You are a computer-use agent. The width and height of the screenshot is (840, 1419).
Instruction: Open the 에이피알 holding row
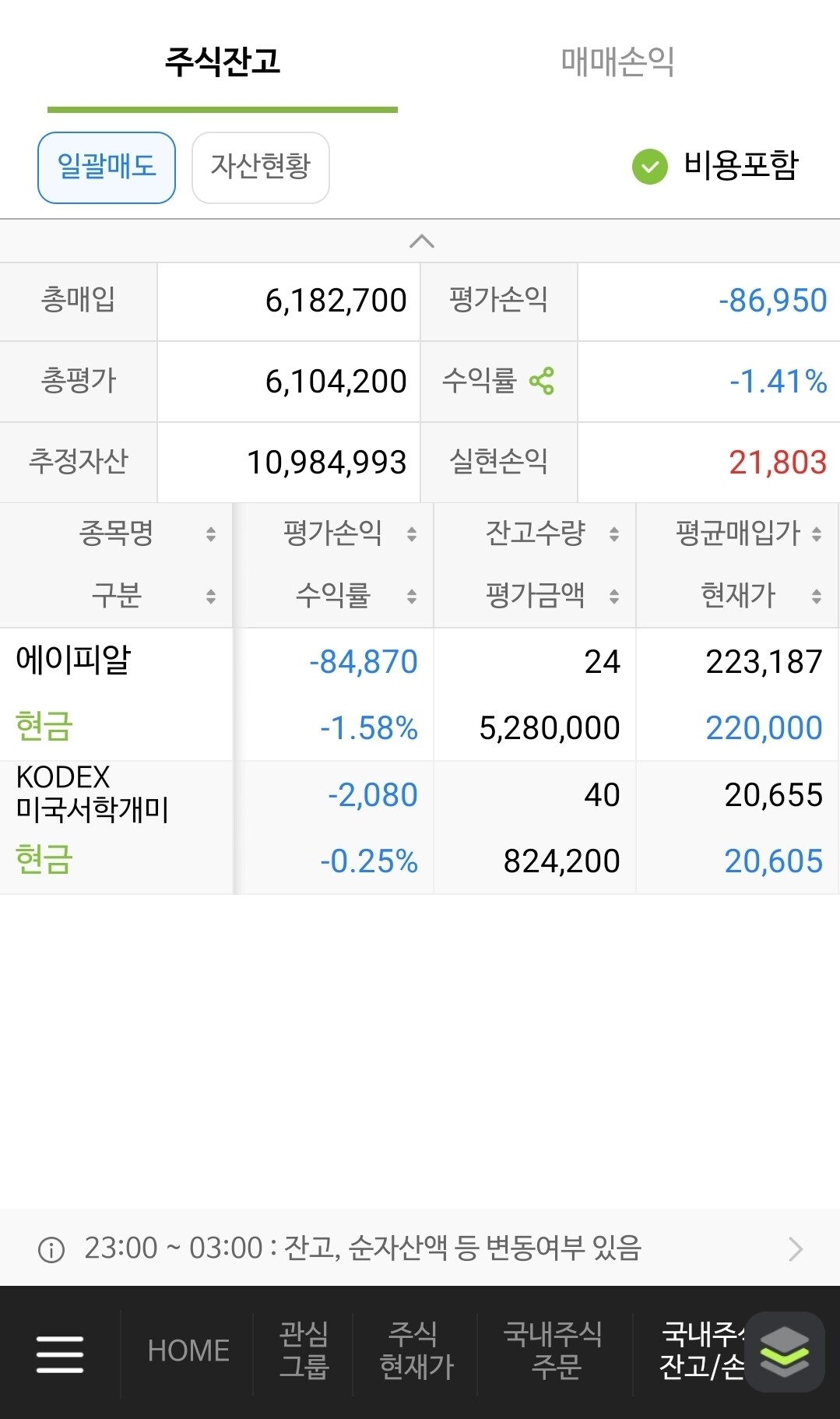(420, 695)
